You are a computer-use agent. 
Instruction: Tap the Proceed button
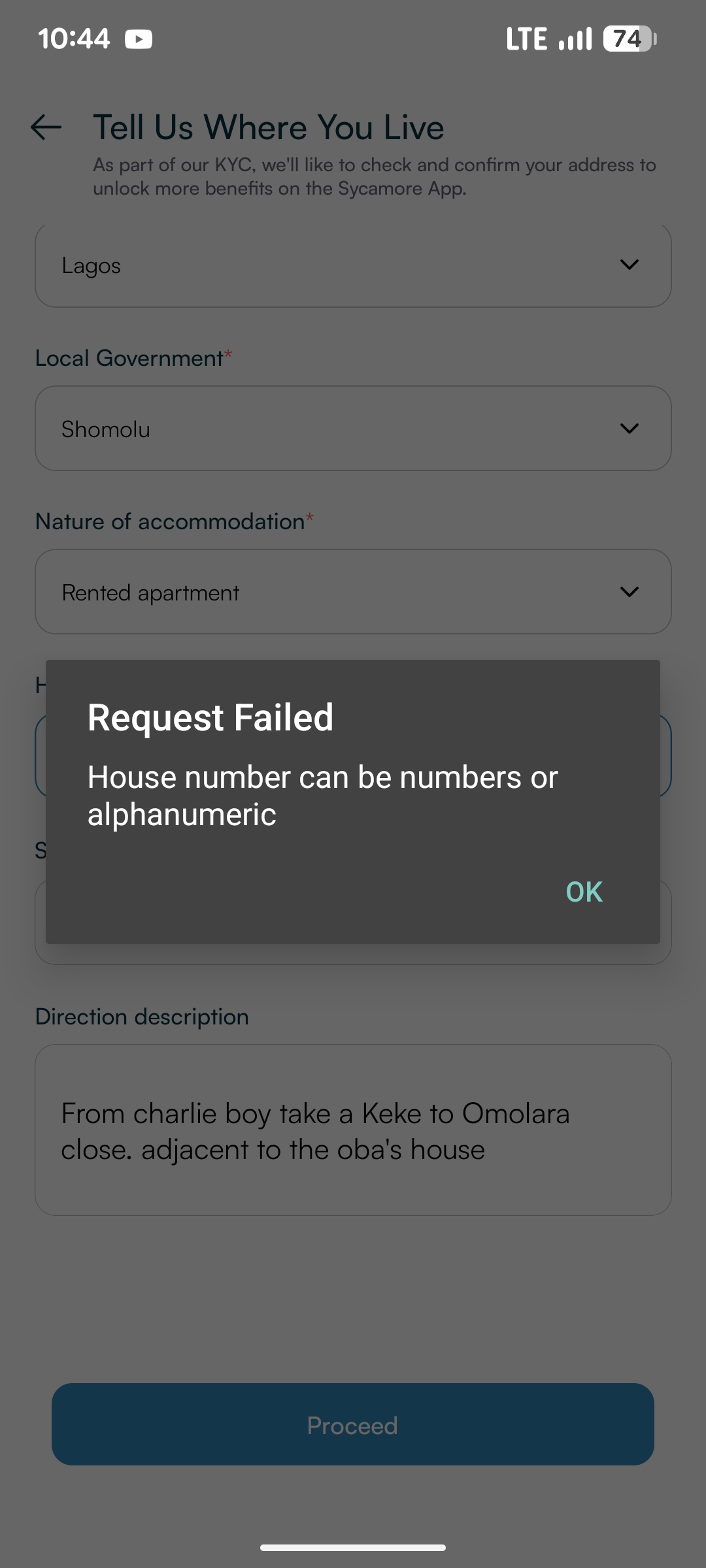tap(353, 1424)
